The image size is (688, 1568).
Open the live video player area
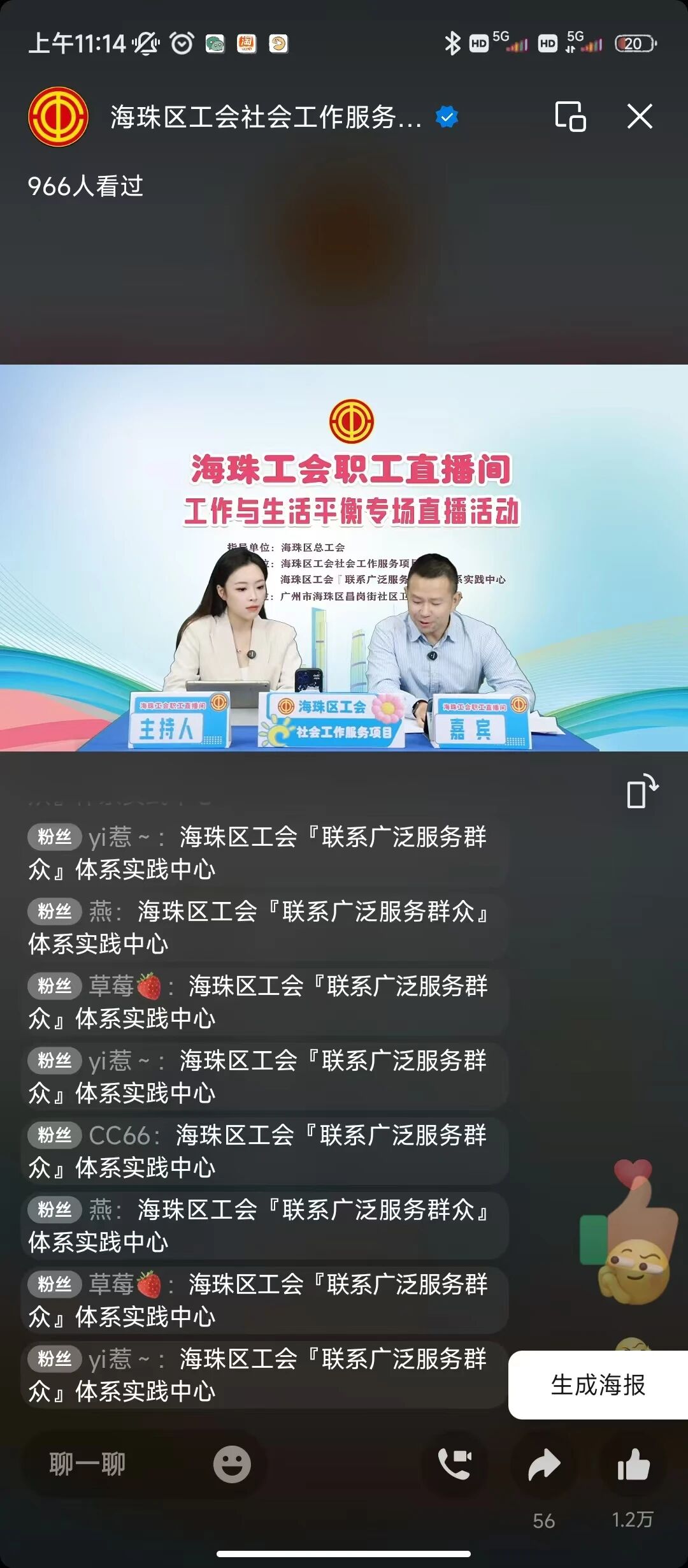click(344, 558)
